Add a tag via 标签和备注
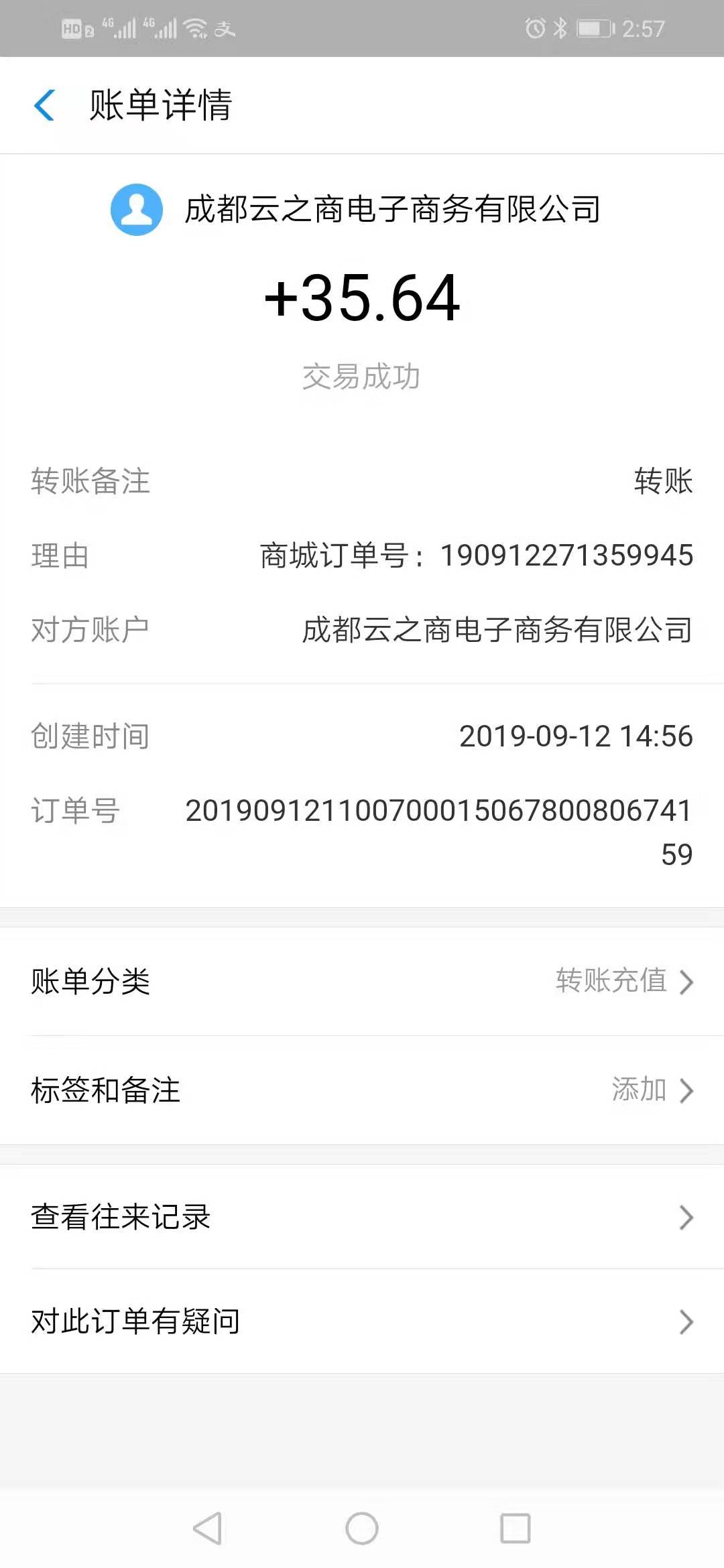Screen dimensions: 724x1568 click(362, 1090)
